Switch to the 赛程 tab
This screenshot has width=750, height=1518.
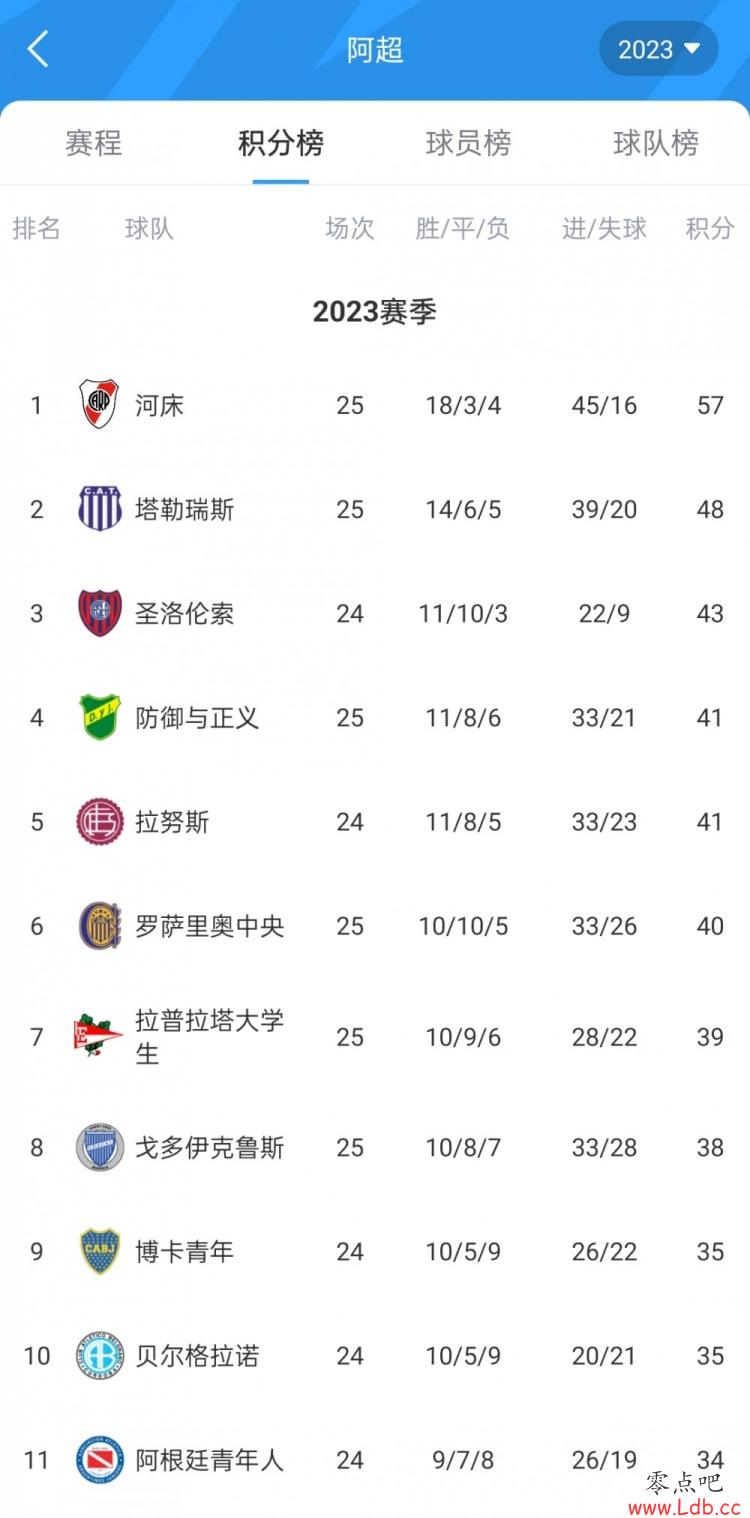coord(93,143)
